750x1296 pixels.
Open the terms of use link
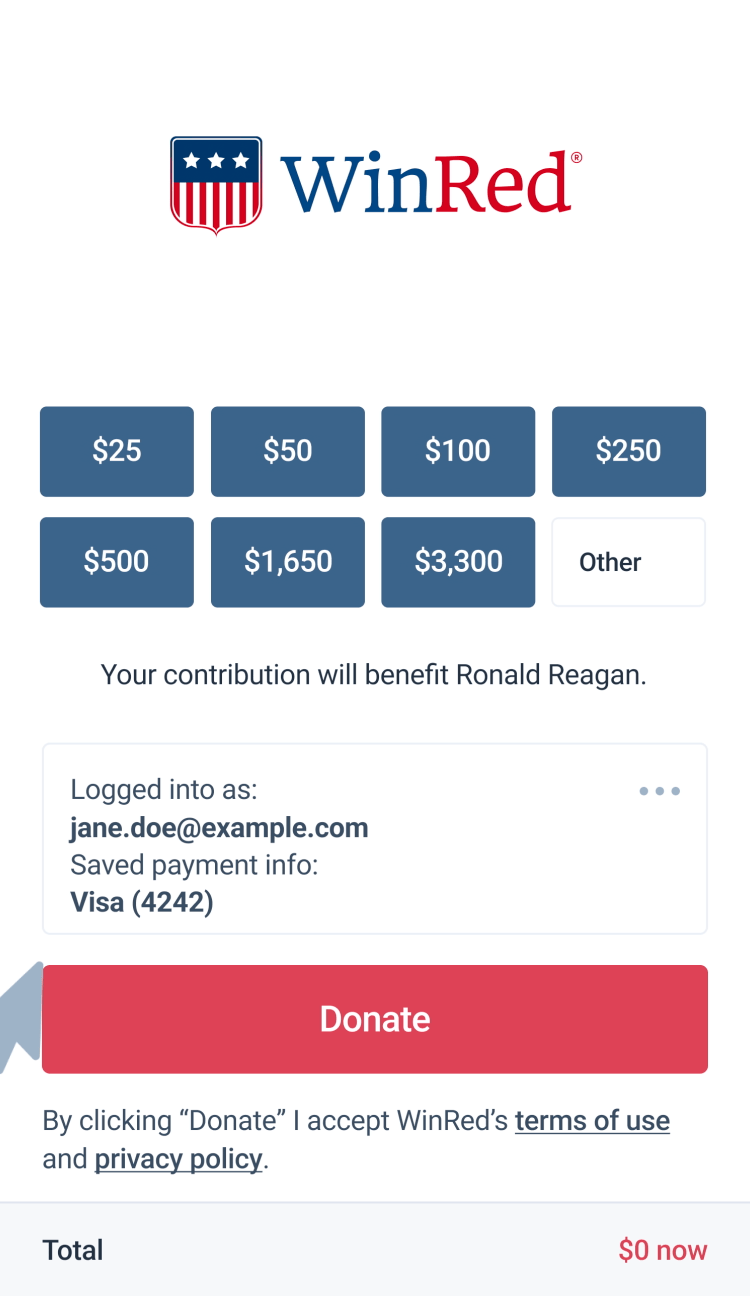(x=592, y=1121)
